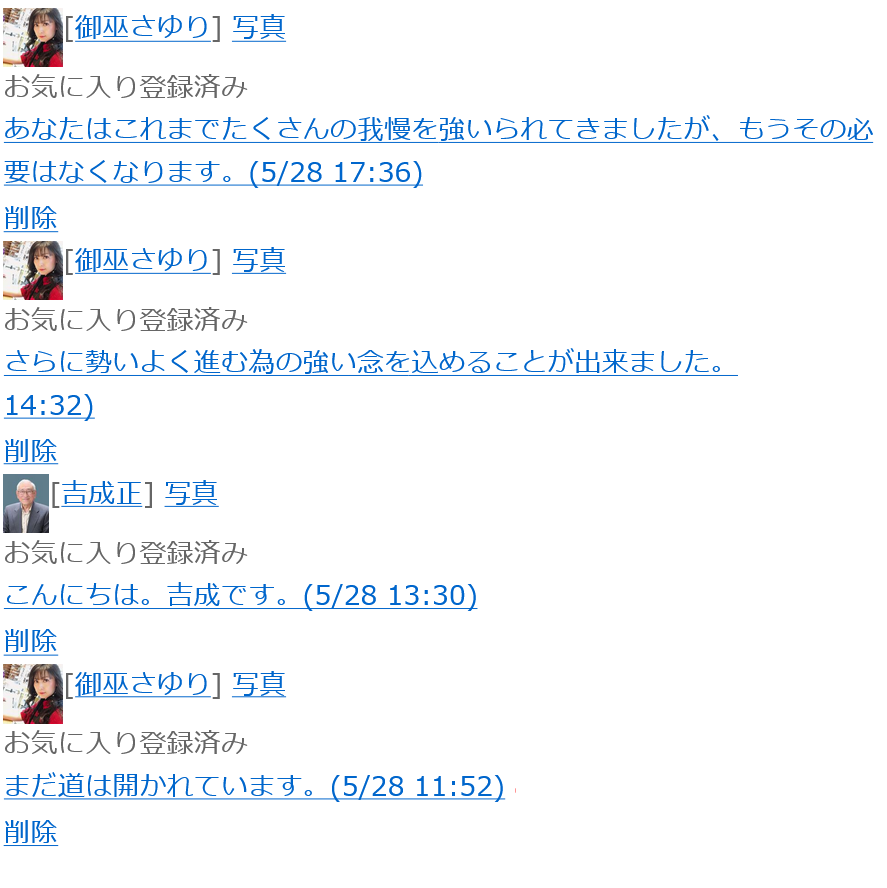
Task: Click the second 御巫さゆり avatar icon
Action: pyautogui.click(x=34, y=270)
